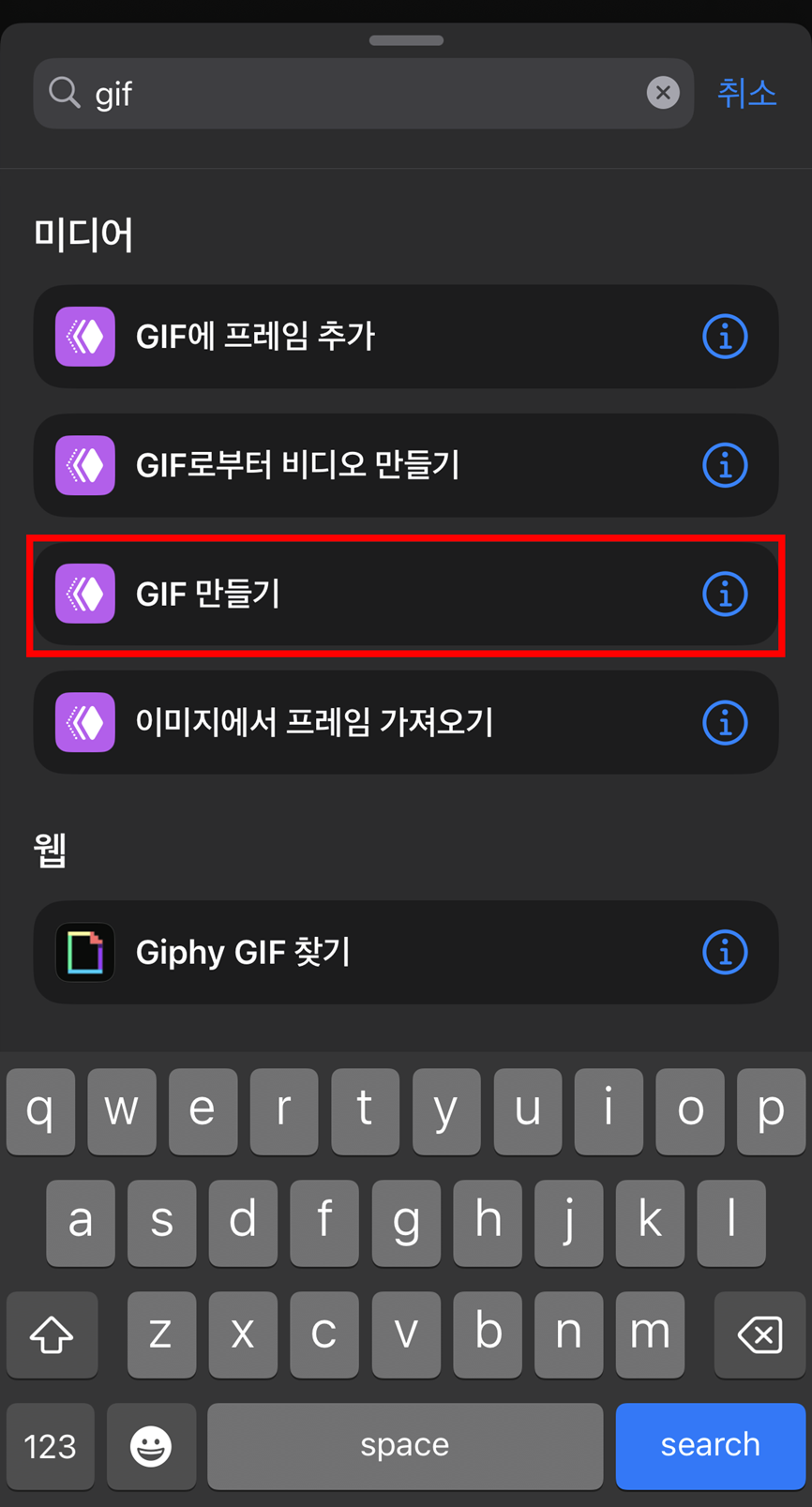Cancel the search with 취소

coord(747,93)
